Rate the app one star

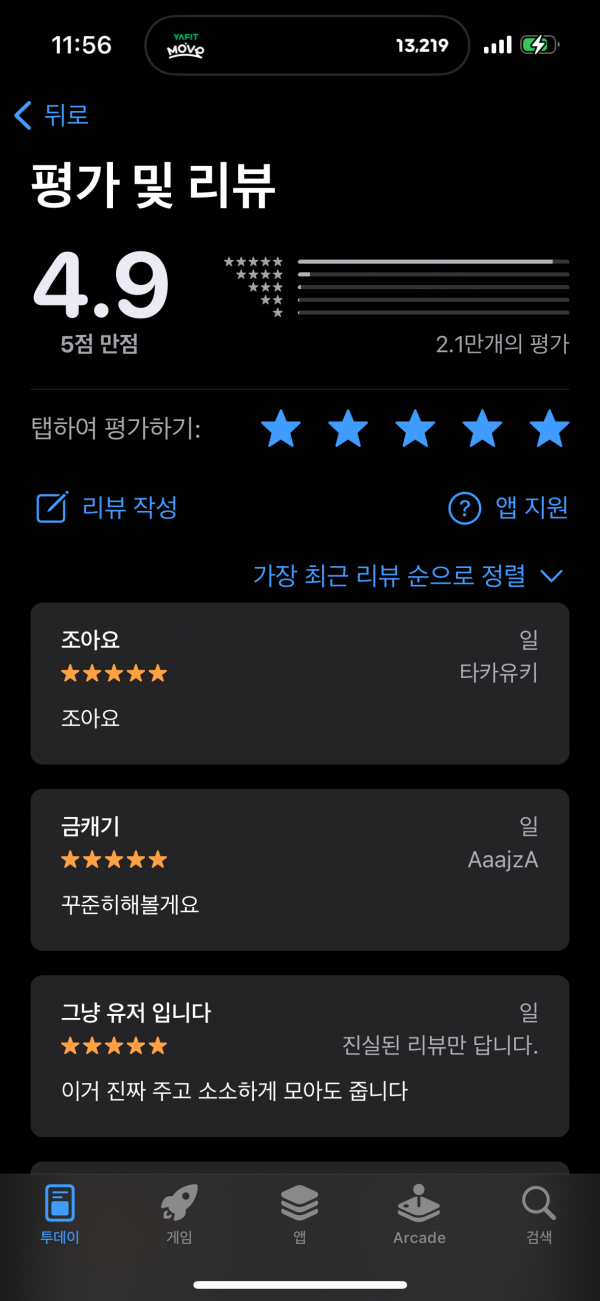[x=281, y=429]
